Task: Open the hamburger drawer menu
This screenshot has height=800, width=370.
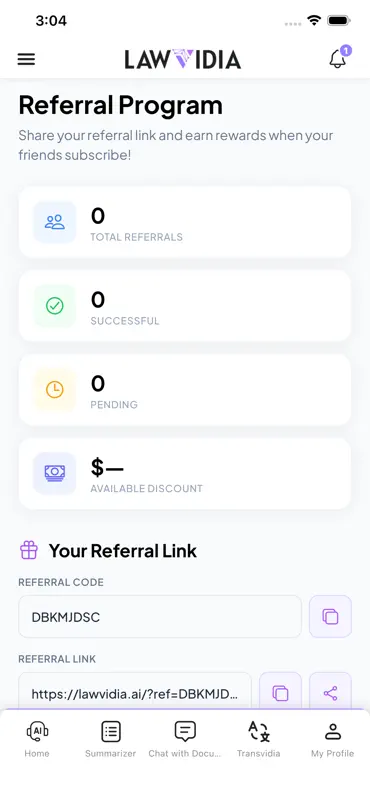Action: (27, 59)
